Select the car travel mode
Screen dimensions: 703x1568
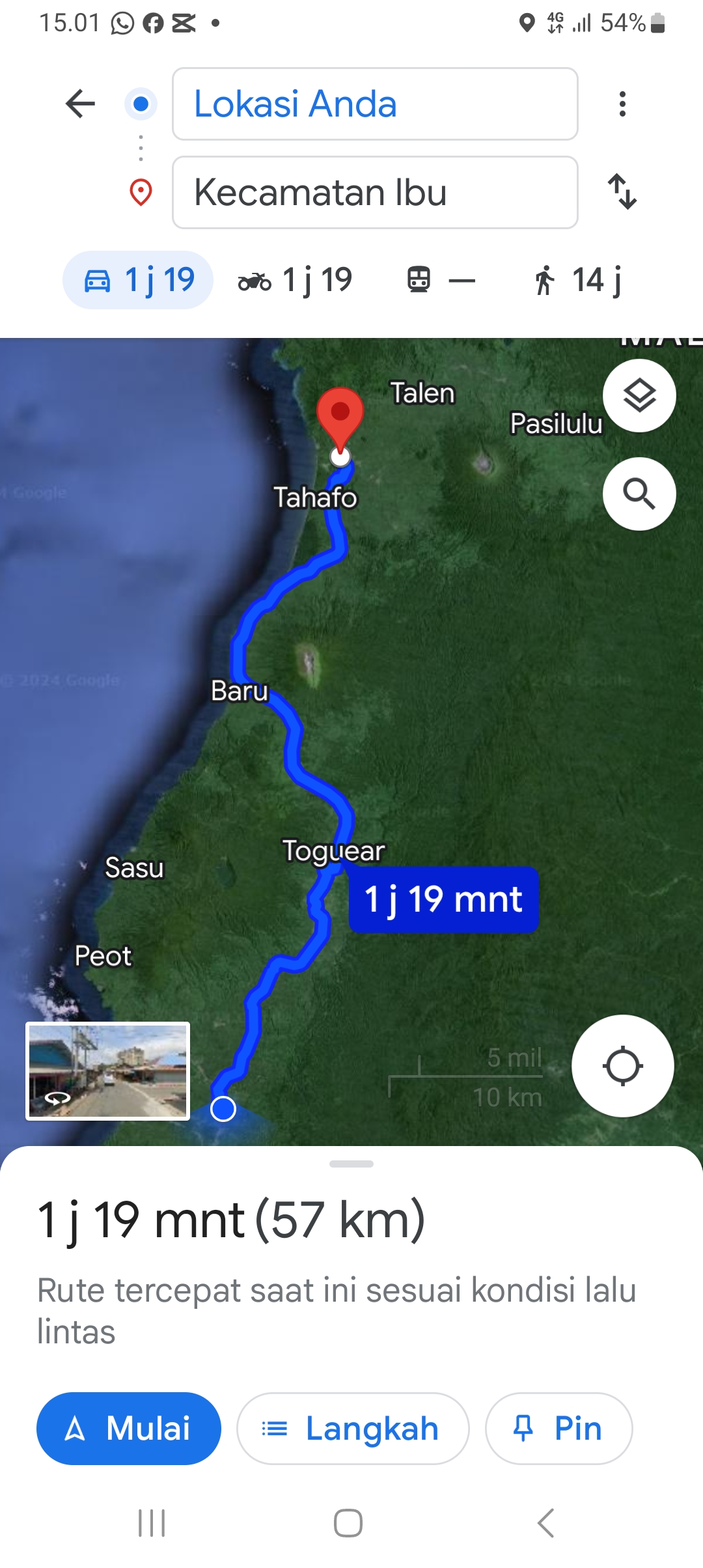pyautogui.click(x=138, y=280)
